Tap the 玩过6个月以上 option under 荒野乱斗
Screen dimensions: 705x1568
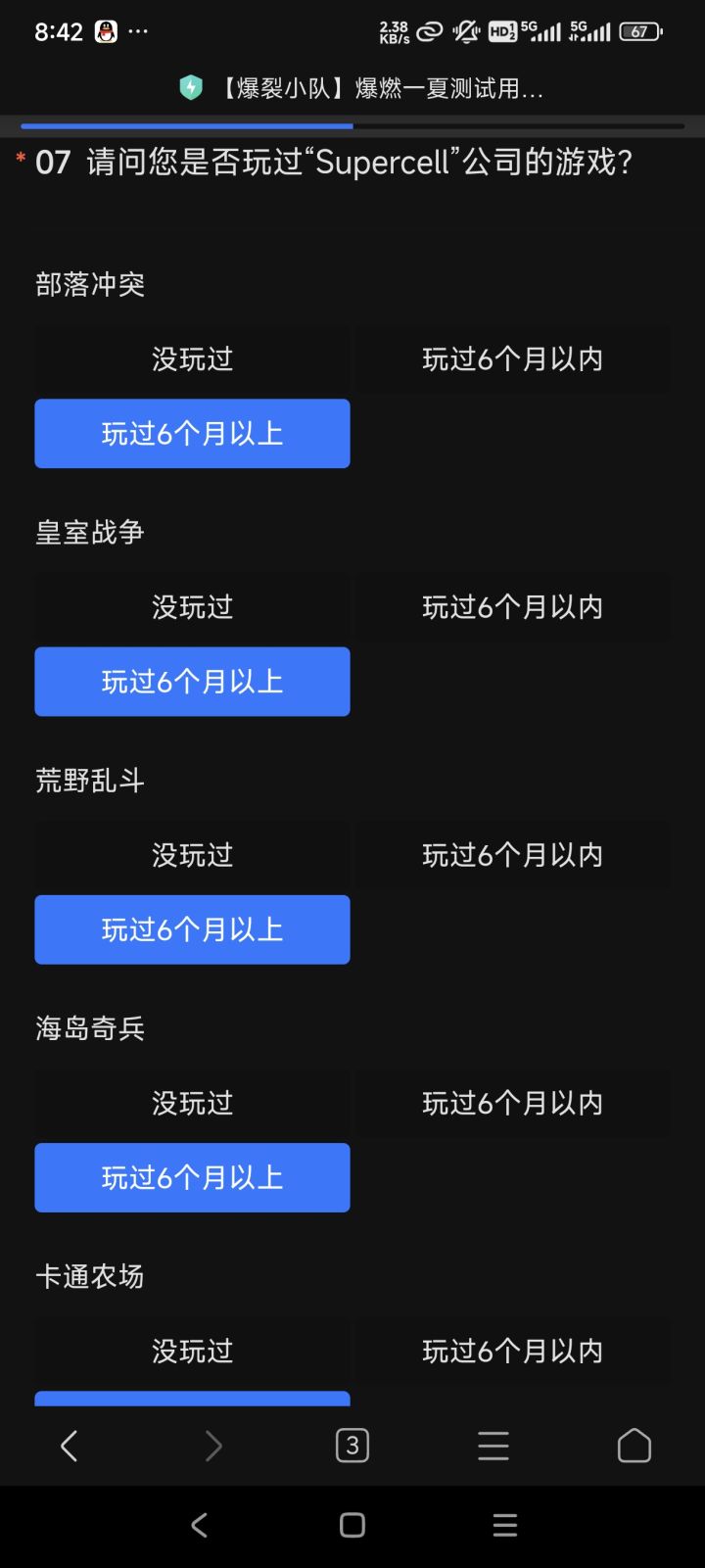[192, 929]
